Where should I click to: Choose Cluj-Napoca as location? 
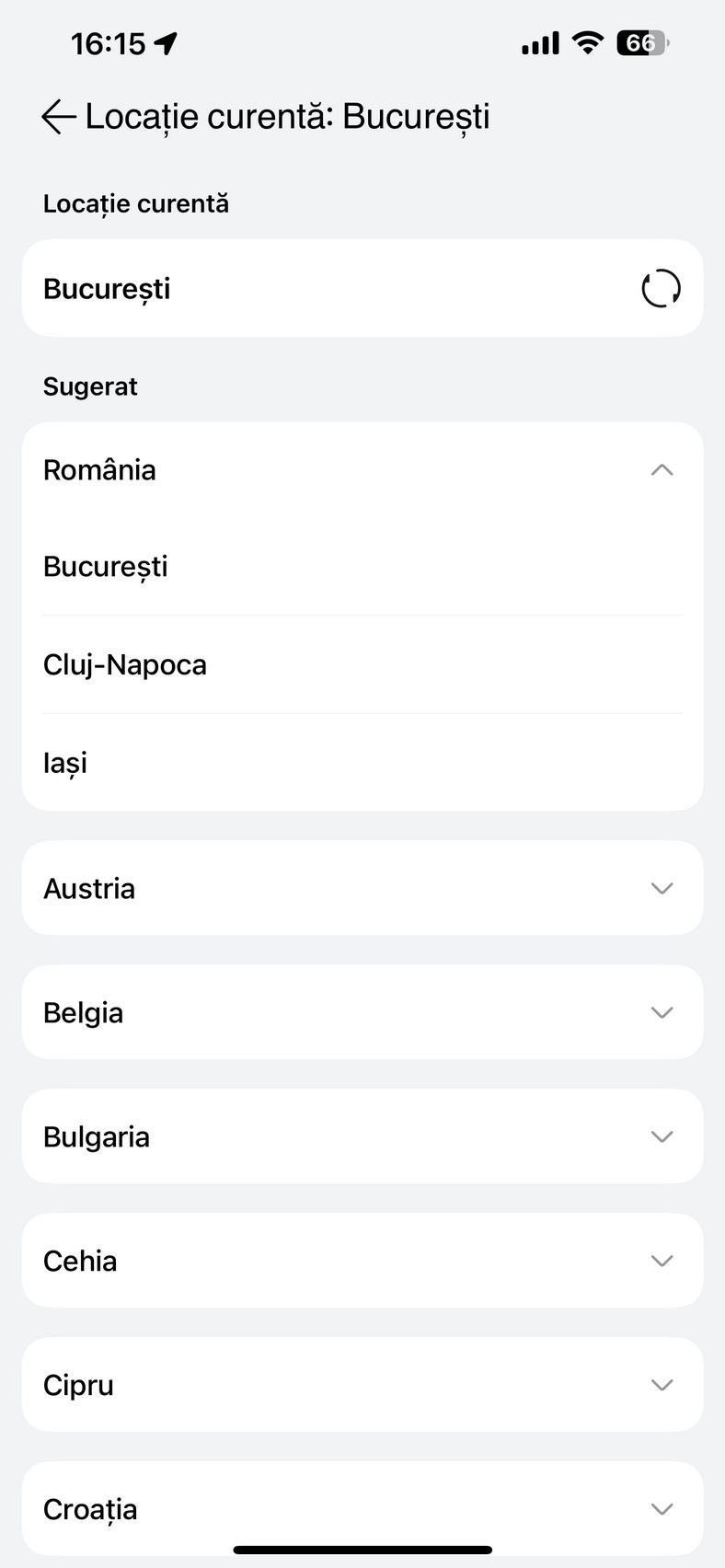click(x=362, y=664)
